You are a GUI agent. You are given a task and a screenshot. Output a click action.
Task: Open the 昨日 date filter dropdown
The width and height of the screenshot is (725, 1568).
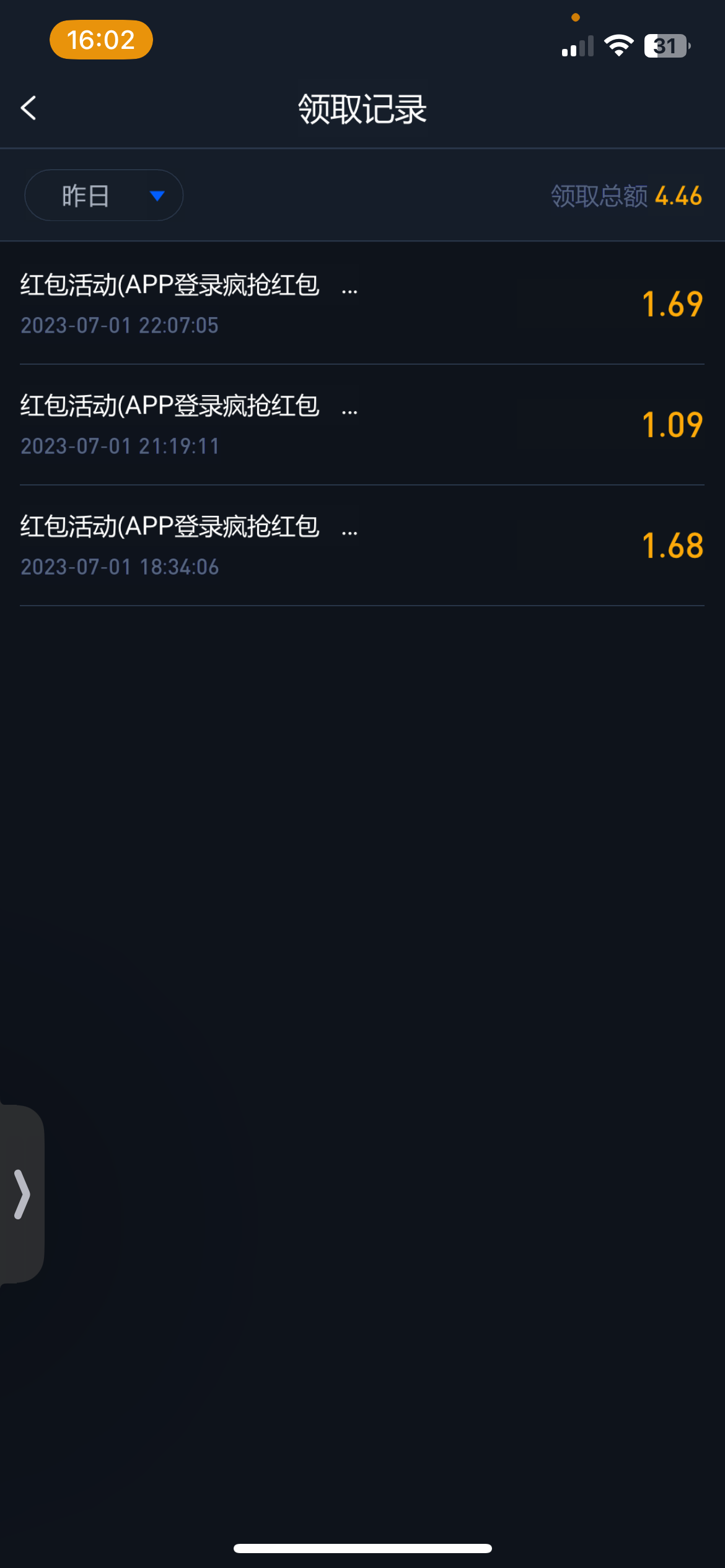tap(103, 196)
